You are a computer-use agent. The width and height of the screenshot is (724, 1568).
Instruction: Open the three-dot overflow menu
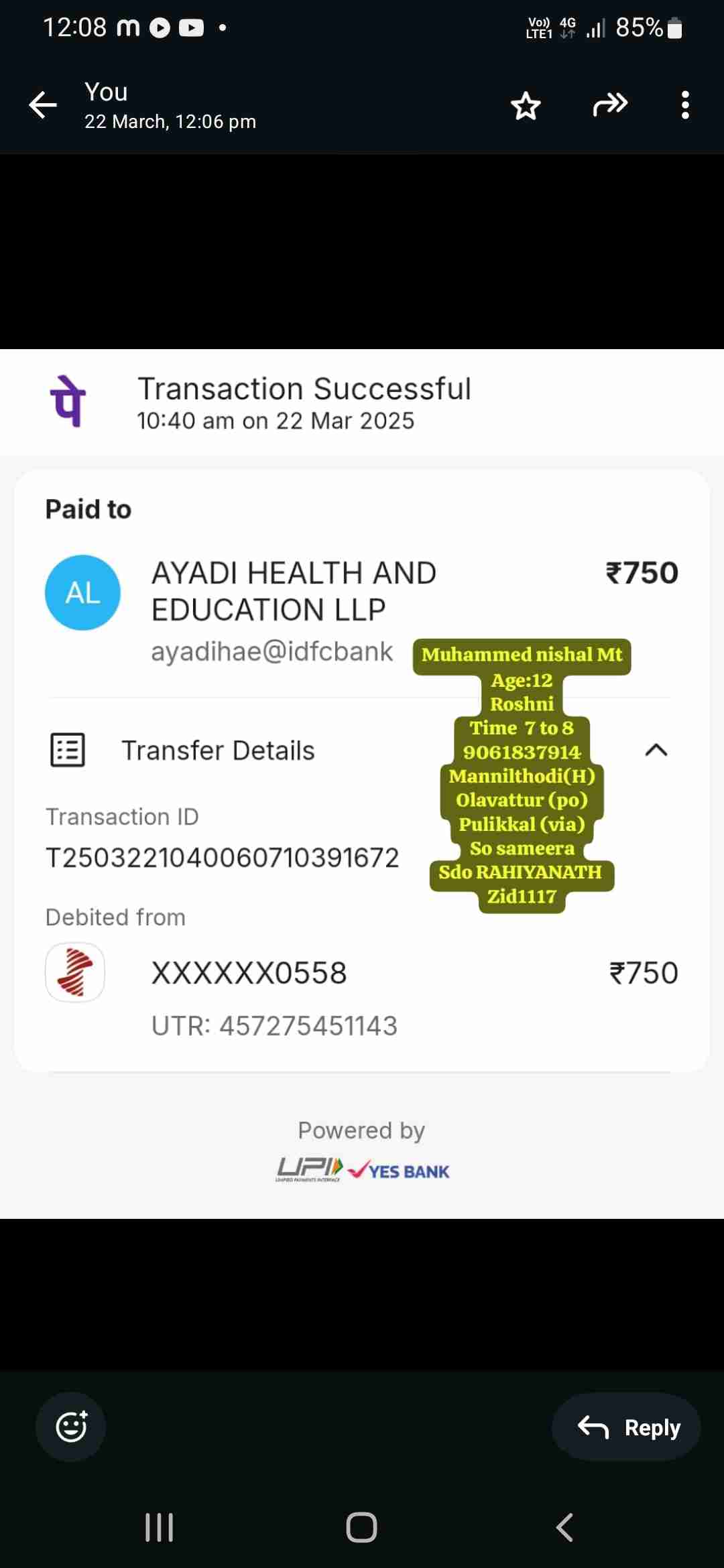click(684, 105)
